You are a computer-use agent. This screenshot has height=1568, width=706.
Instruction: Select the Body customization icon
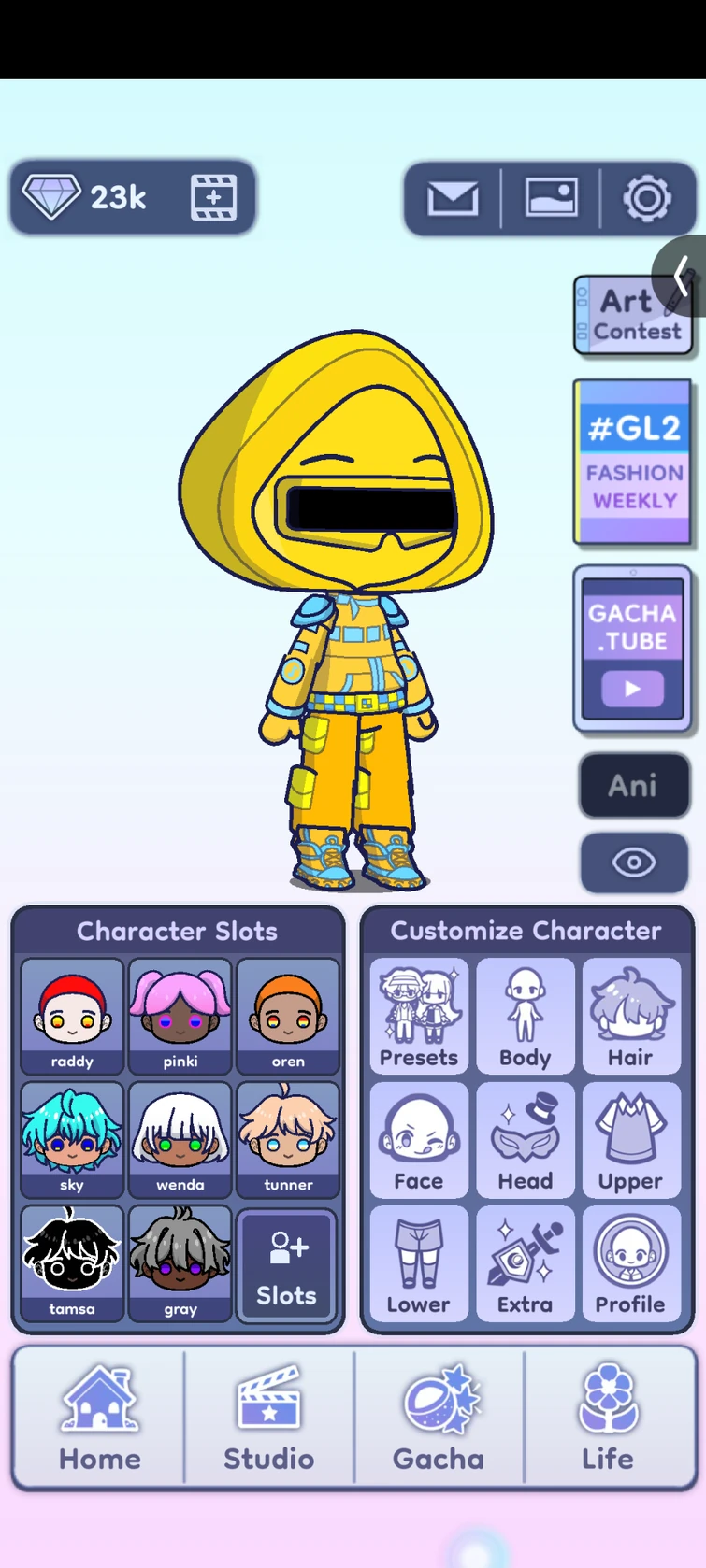tap(525, 1016)
